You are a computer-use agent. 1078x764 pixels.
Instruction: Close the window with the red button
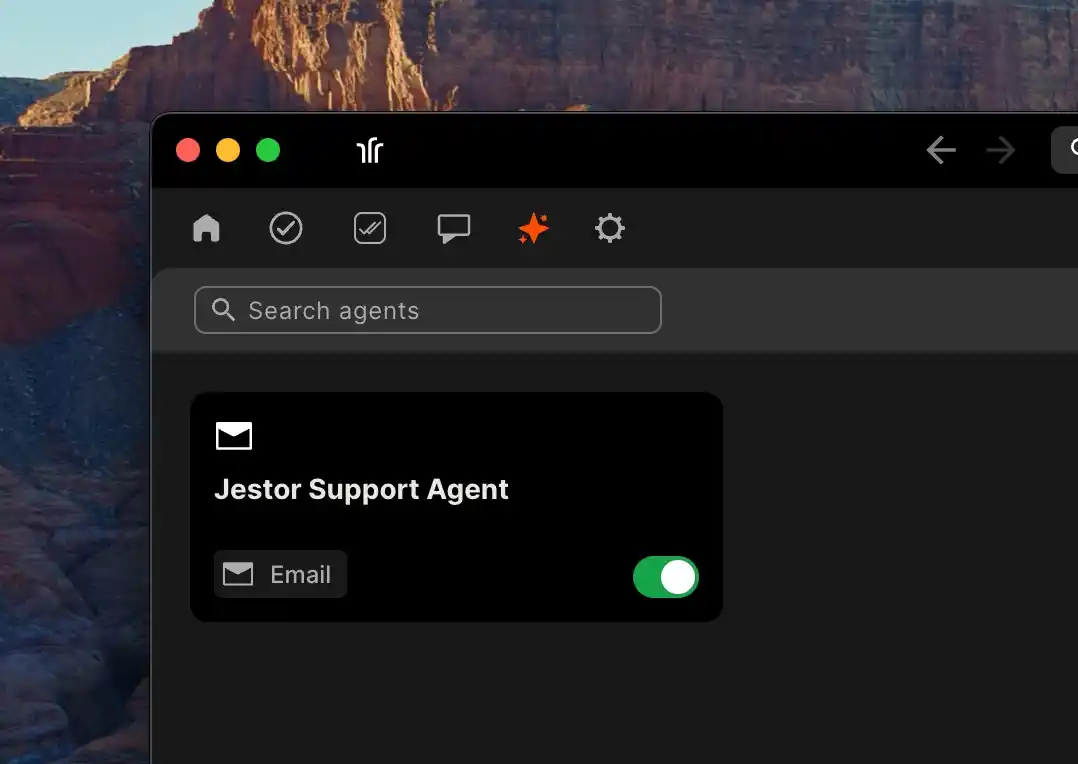coord(188,151)
